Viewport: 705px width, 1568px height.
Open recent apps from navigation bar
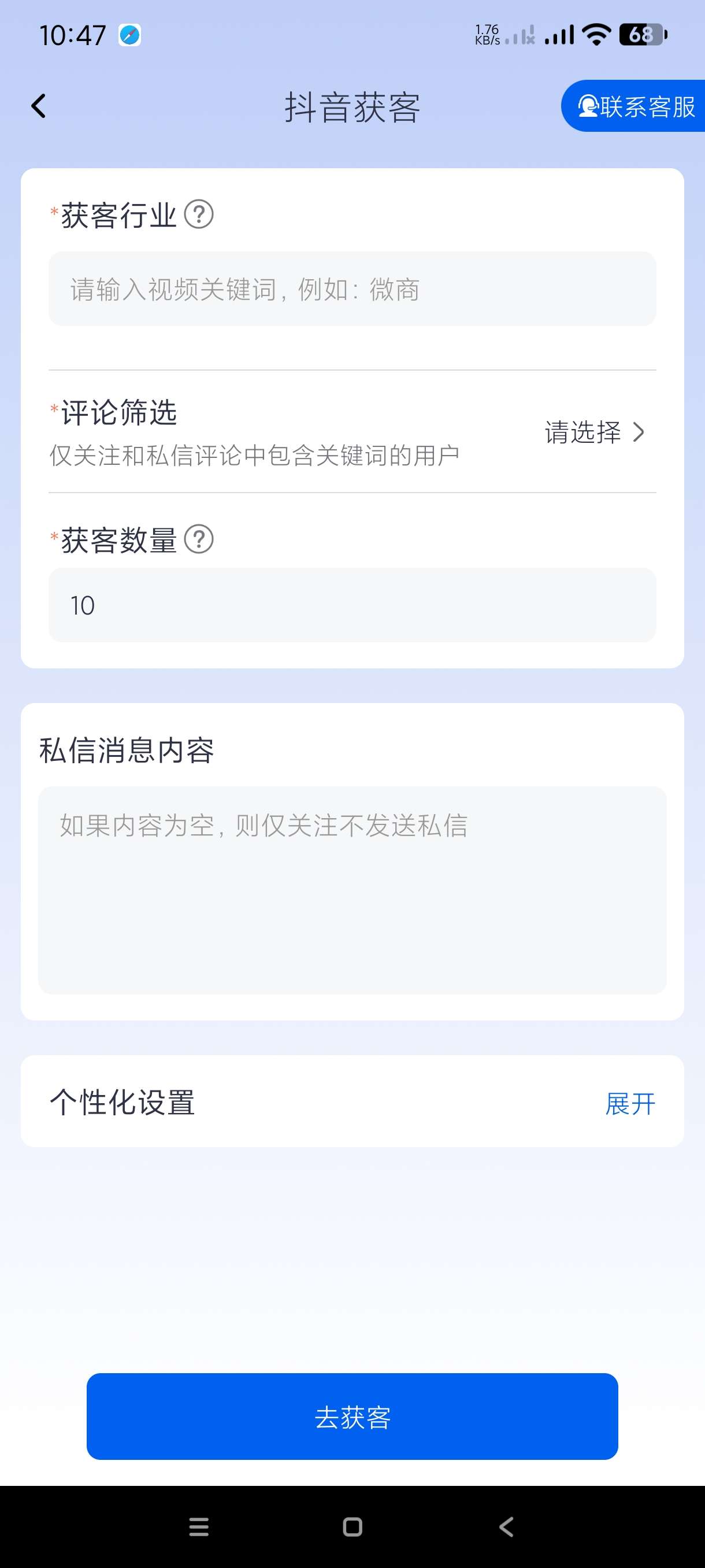199,1526
